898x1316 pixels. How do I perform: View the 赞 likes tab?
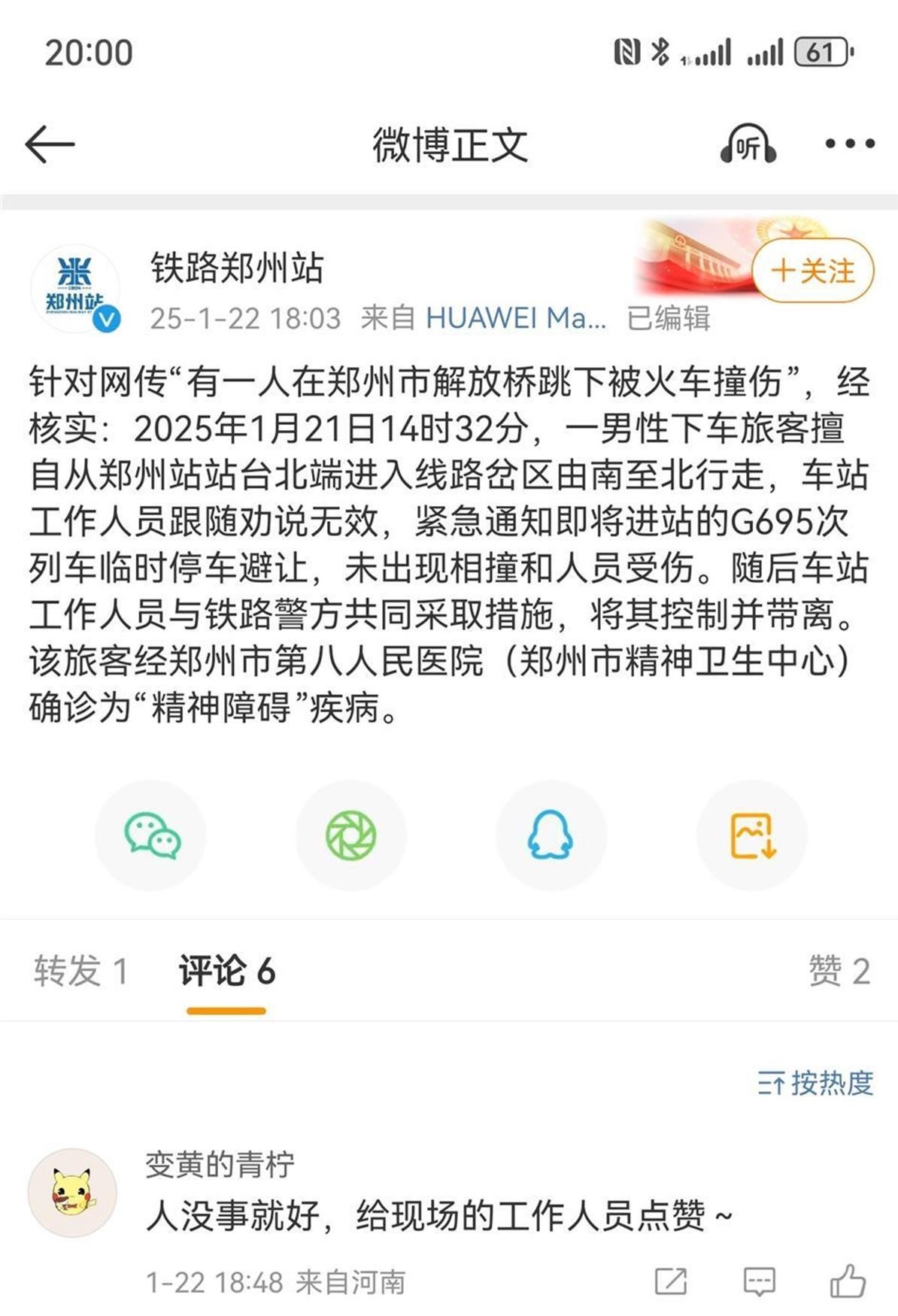[839, 971]
